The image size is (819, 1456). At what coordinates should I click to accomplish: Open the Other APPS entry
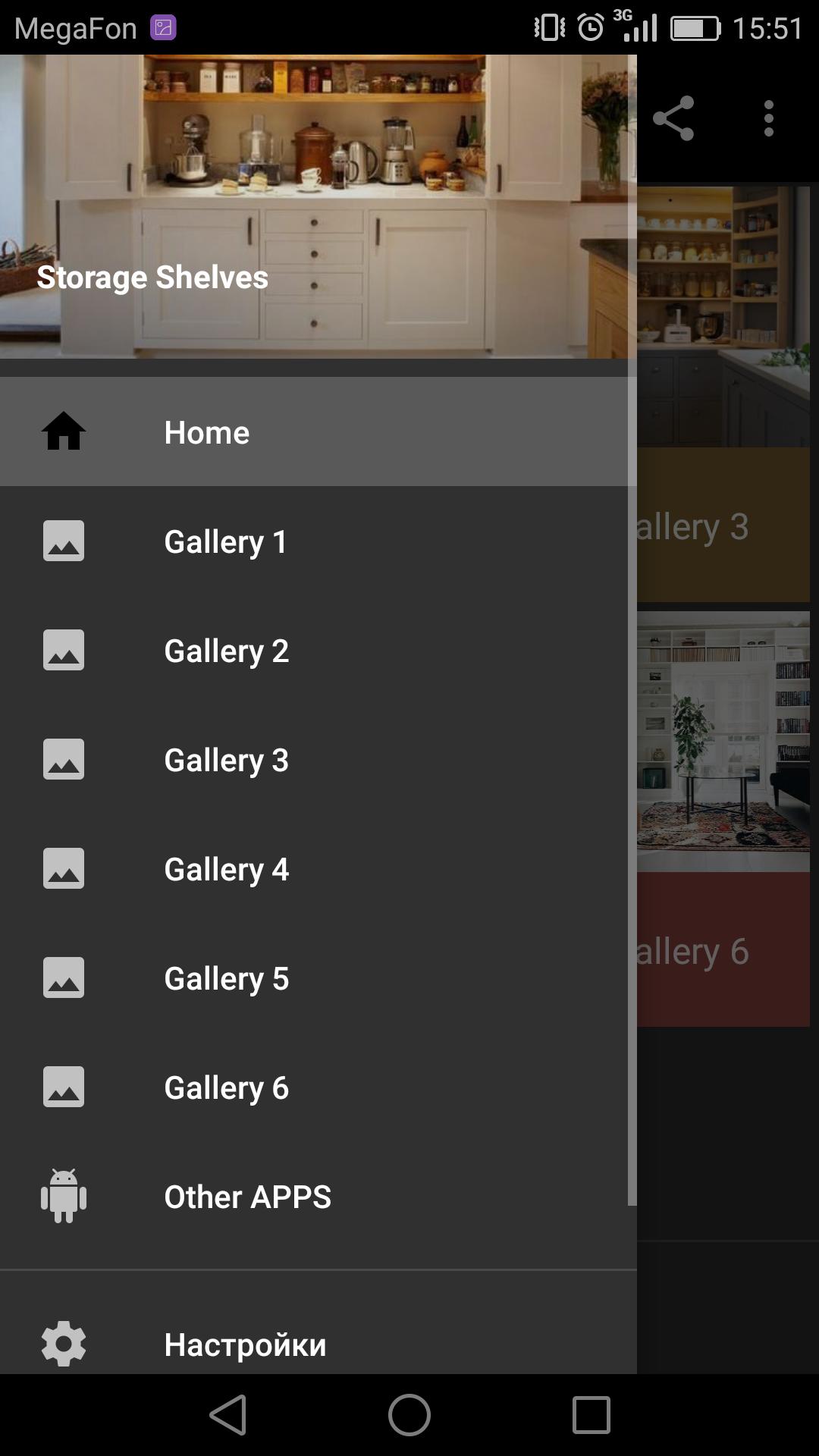318,1197
